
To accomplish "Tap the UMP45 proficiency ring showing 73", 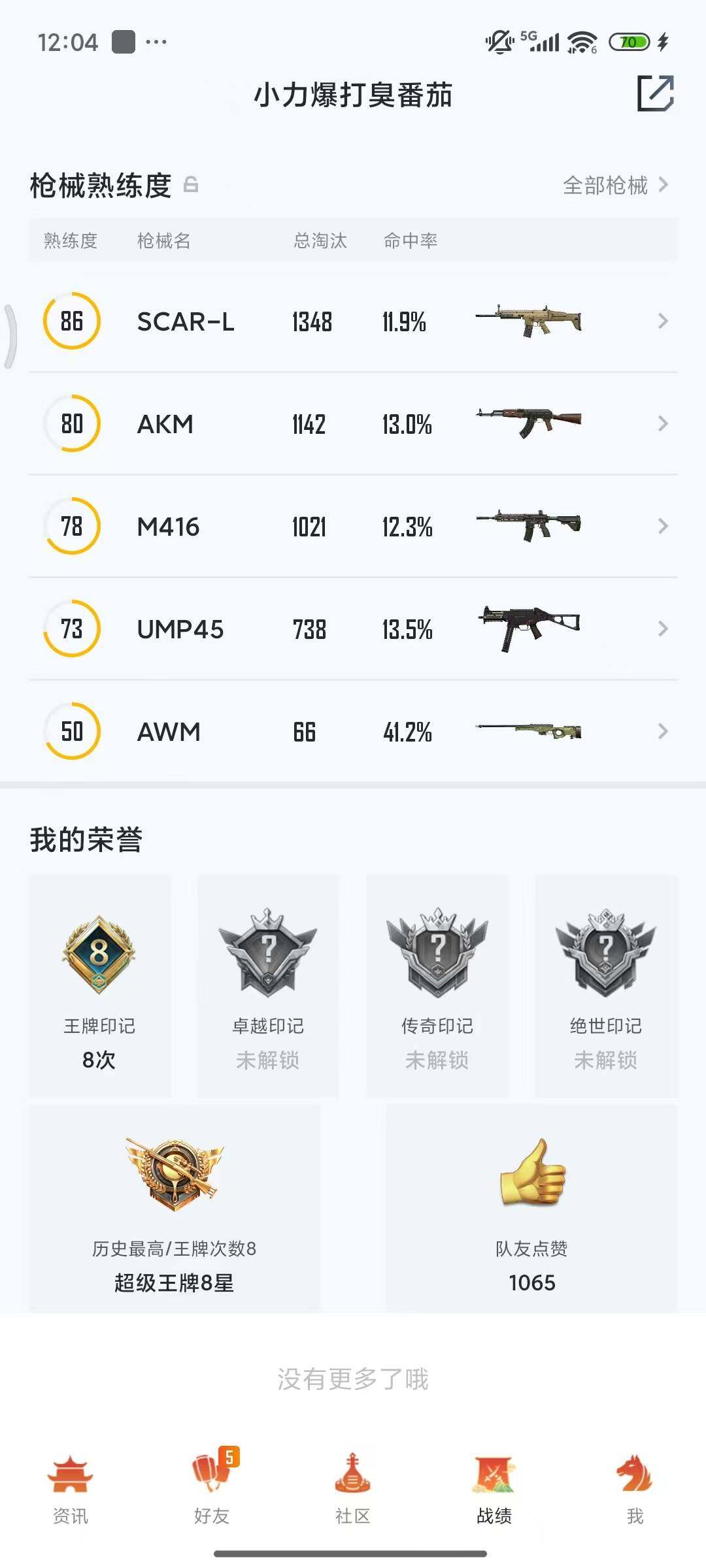I will [72, 629].
